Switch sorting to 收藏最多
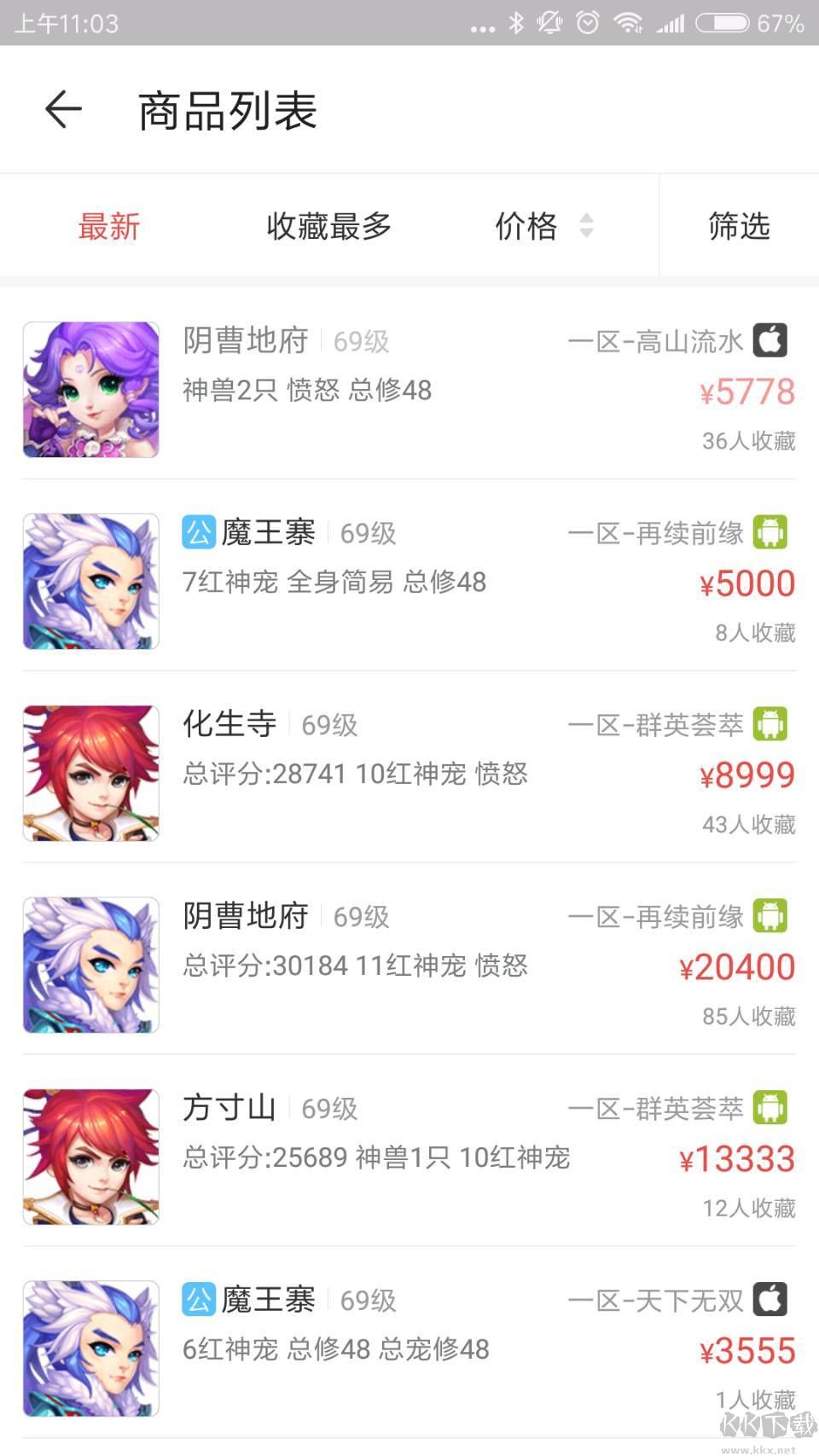The height and width of the screenshot is (1456, 819). click(328, 226)
